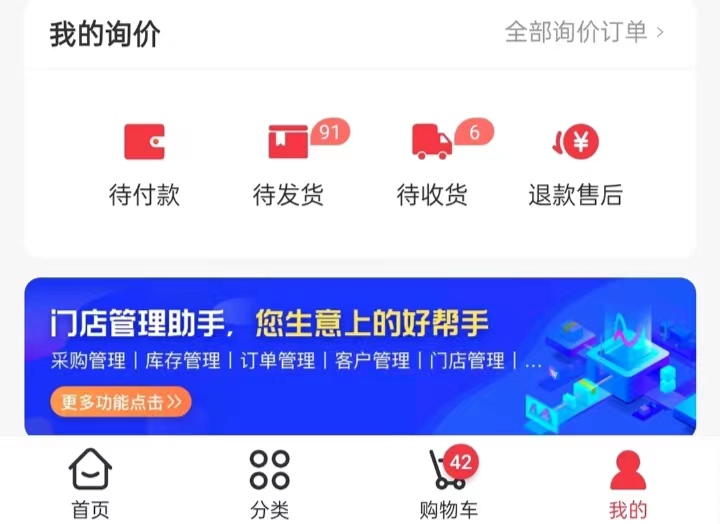Open 待付款 orders
This screenshot has height=524, width=720.
pos(144,165)
